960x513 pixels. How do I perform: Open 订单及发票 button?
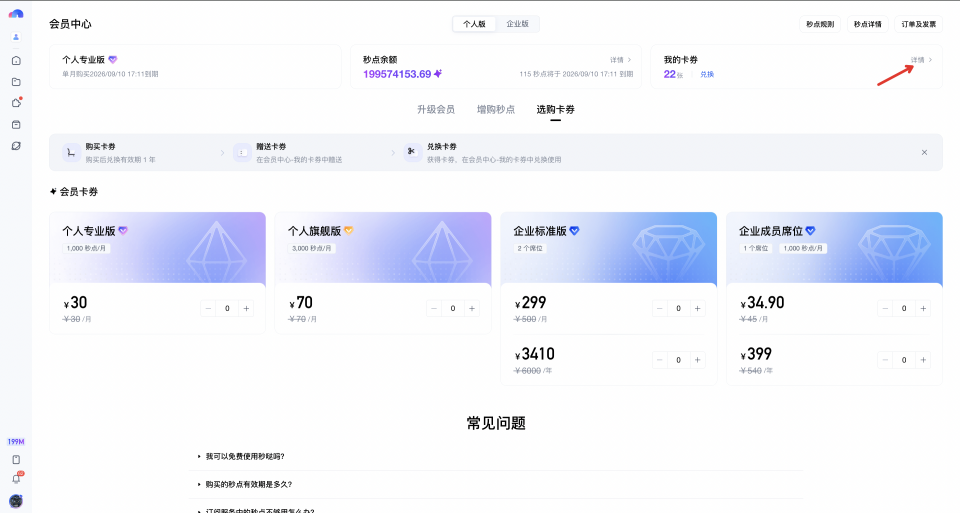coord(918,24)
